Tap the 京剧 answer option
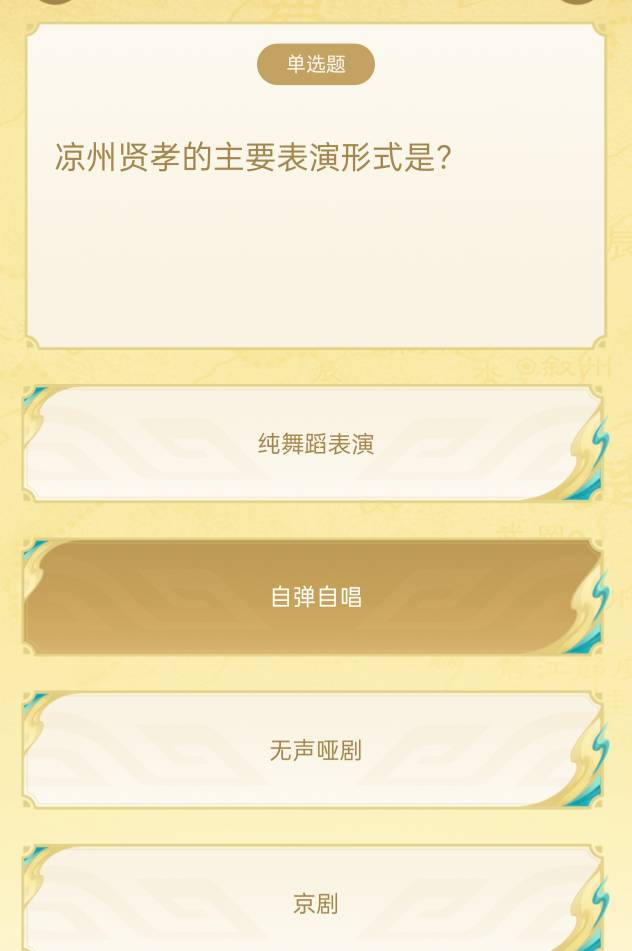The image size is (632, 951). (x=315, y=903)
